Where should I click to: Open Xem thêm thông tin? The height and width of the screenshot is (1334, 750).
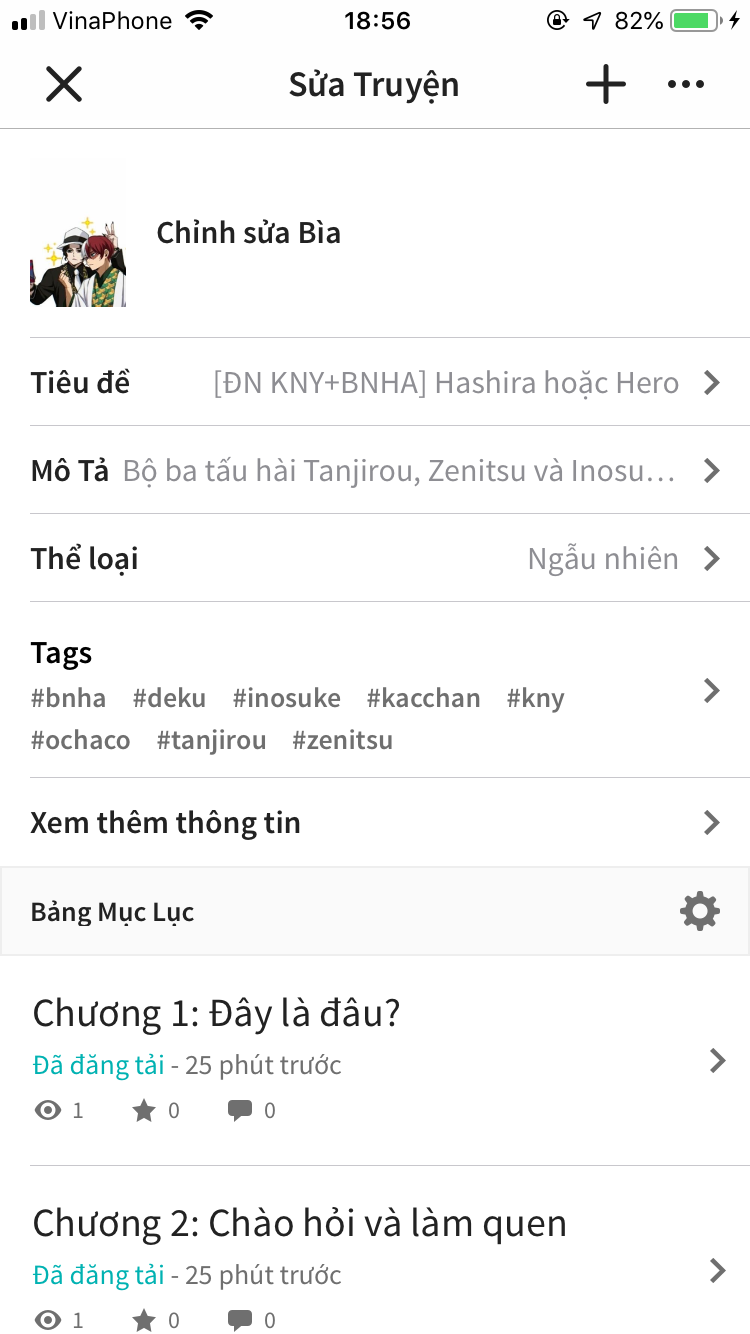click(375, 822)
